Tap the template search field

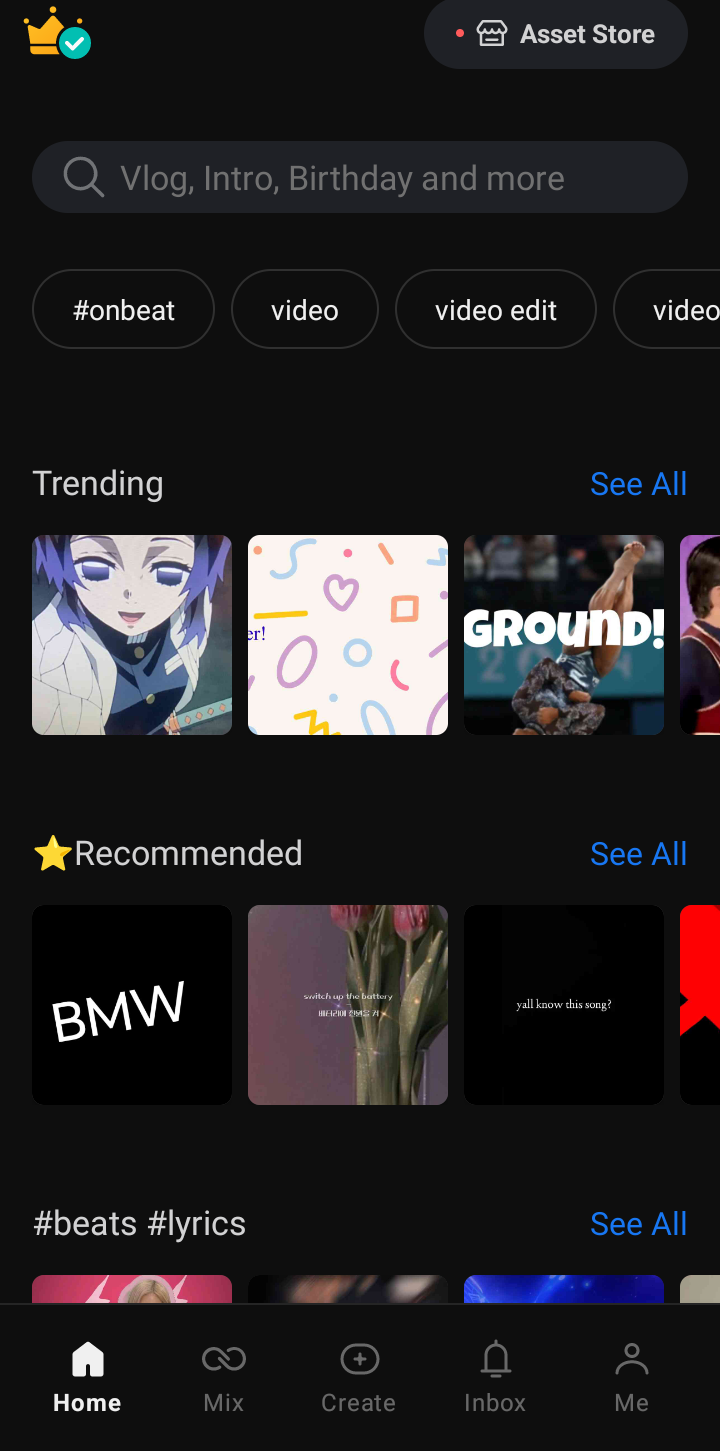tap(360, 178)
